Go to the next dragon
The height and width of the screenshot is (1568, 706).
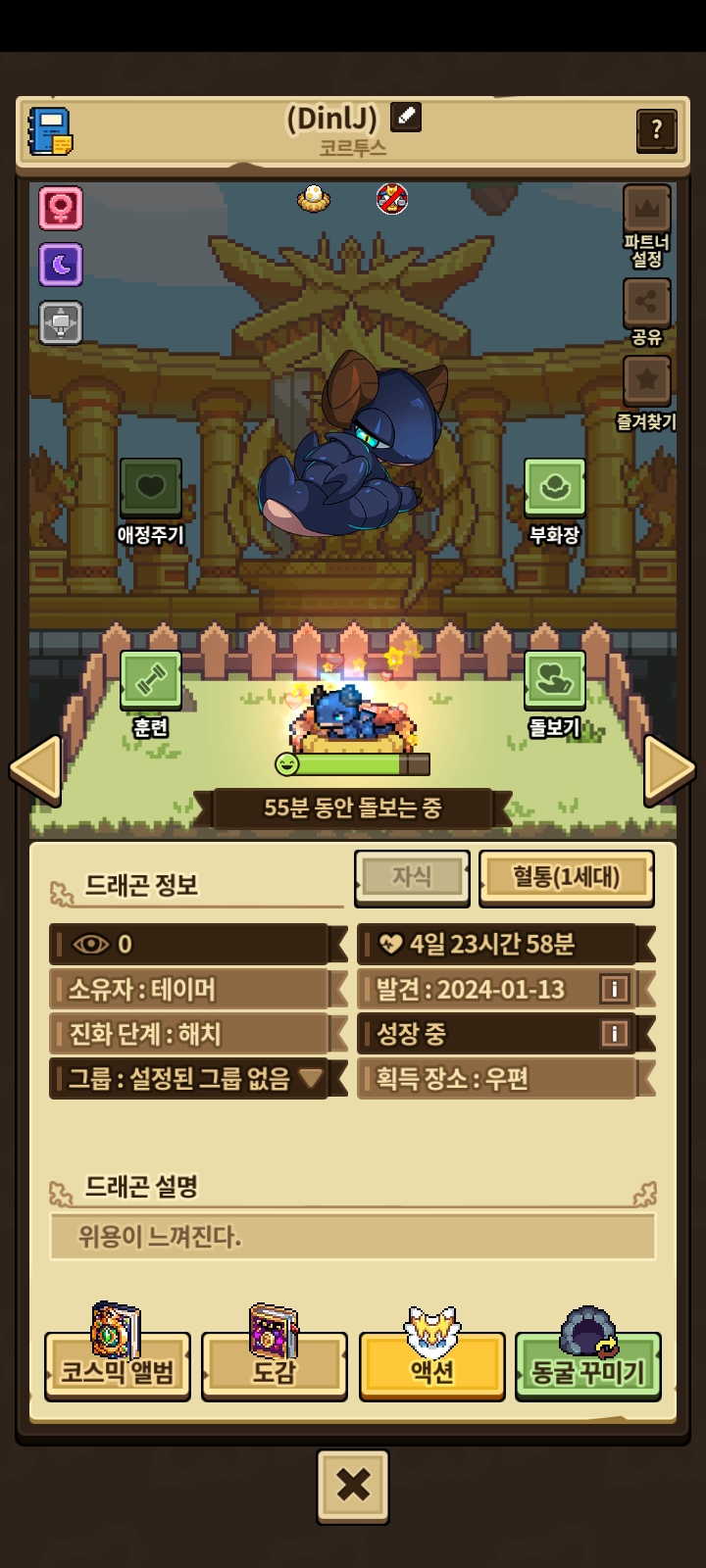pyautogui.click(x=669, y=770)
